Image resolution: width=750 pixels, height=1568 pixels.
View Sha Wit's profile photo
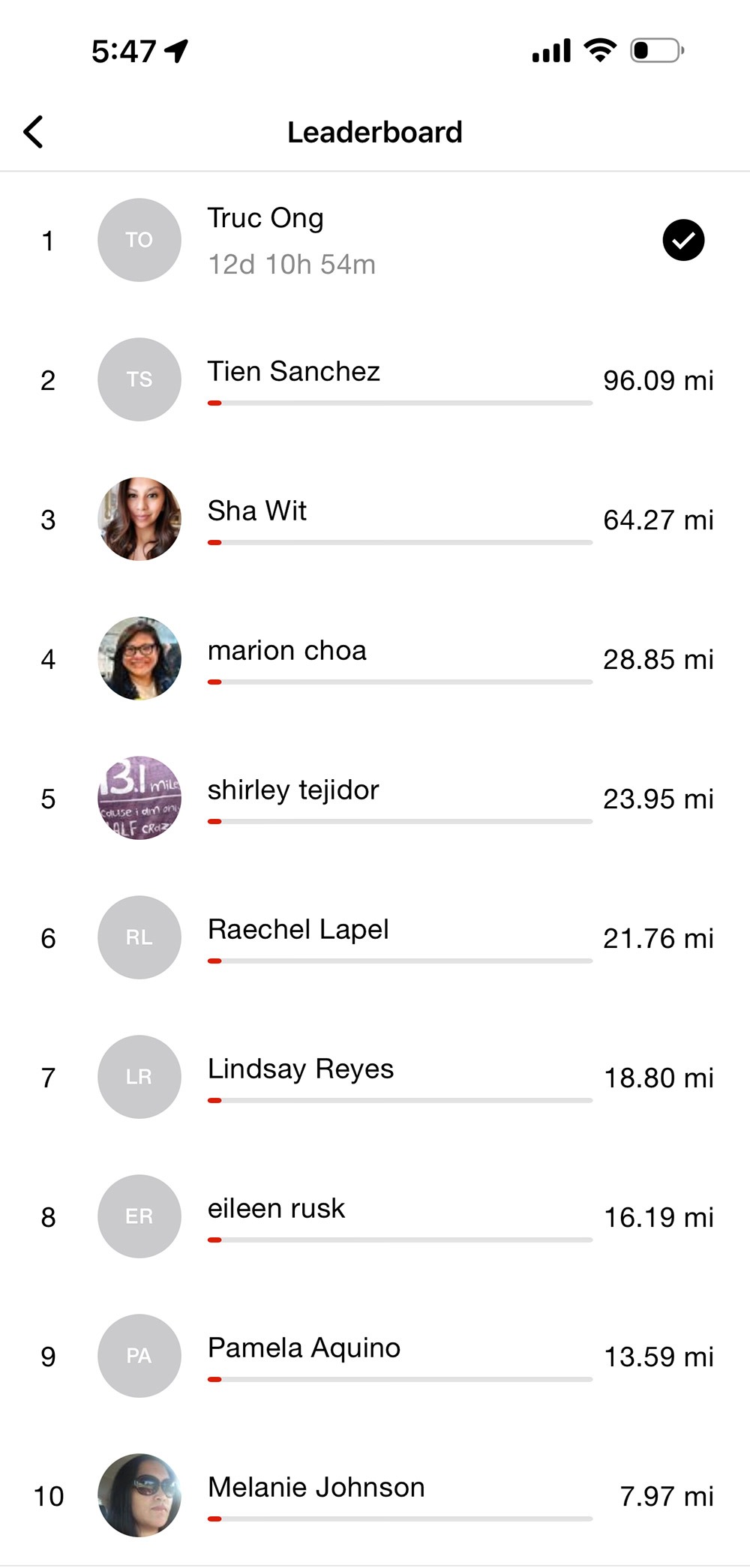139,519
